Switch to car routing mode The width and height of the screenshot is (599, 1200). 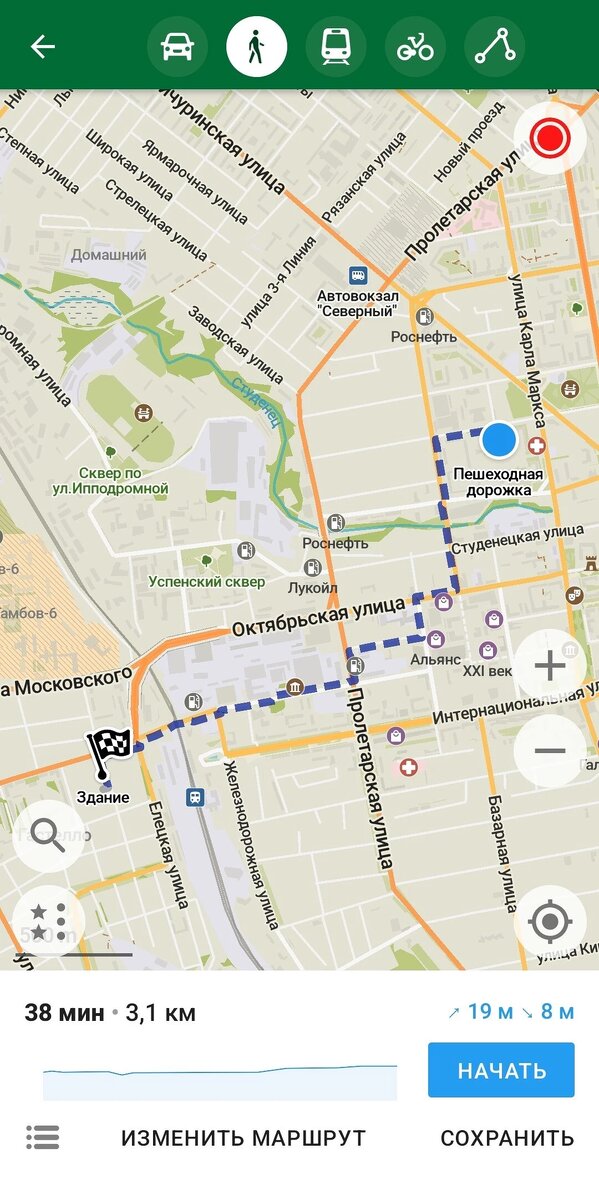coord(177,47)
